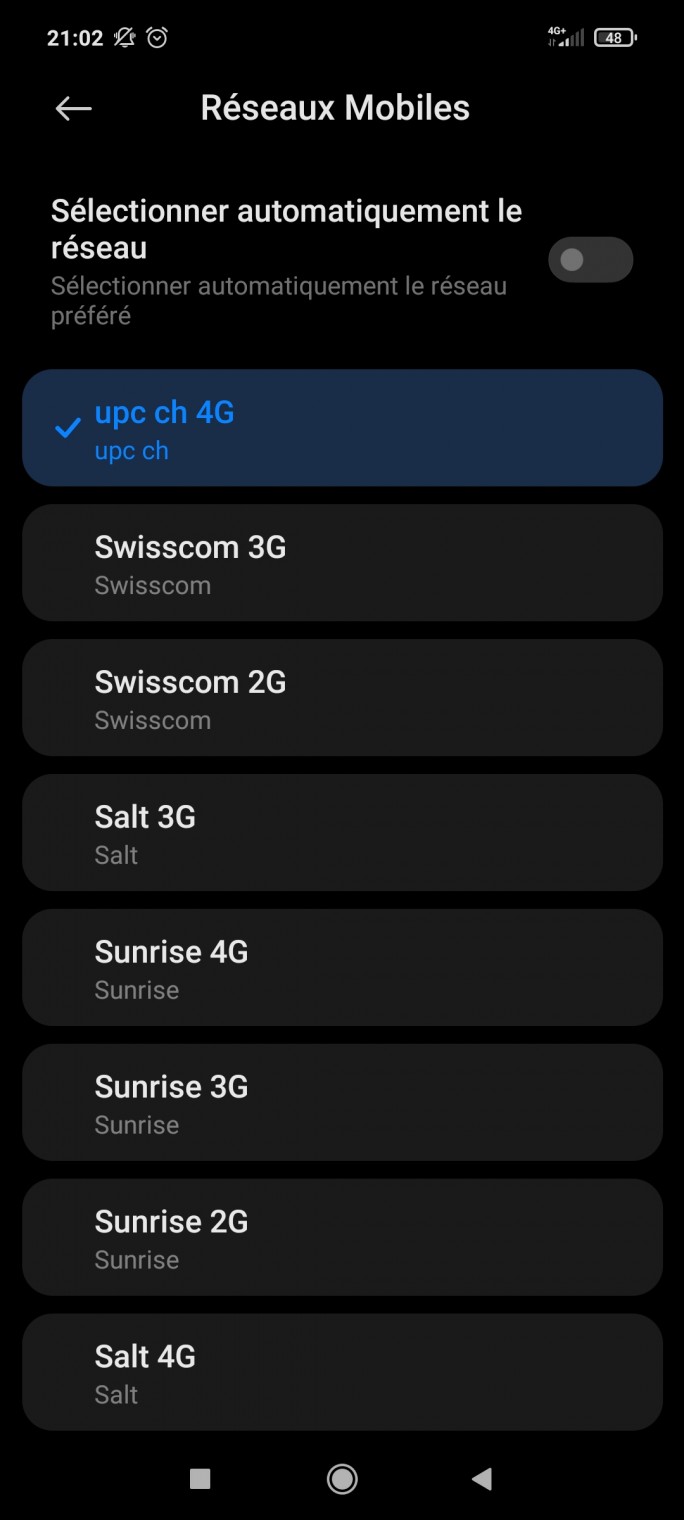The image size is (684, 1520).
Task: Connect to Sunrise 4G network
Action: coord(342,968)
